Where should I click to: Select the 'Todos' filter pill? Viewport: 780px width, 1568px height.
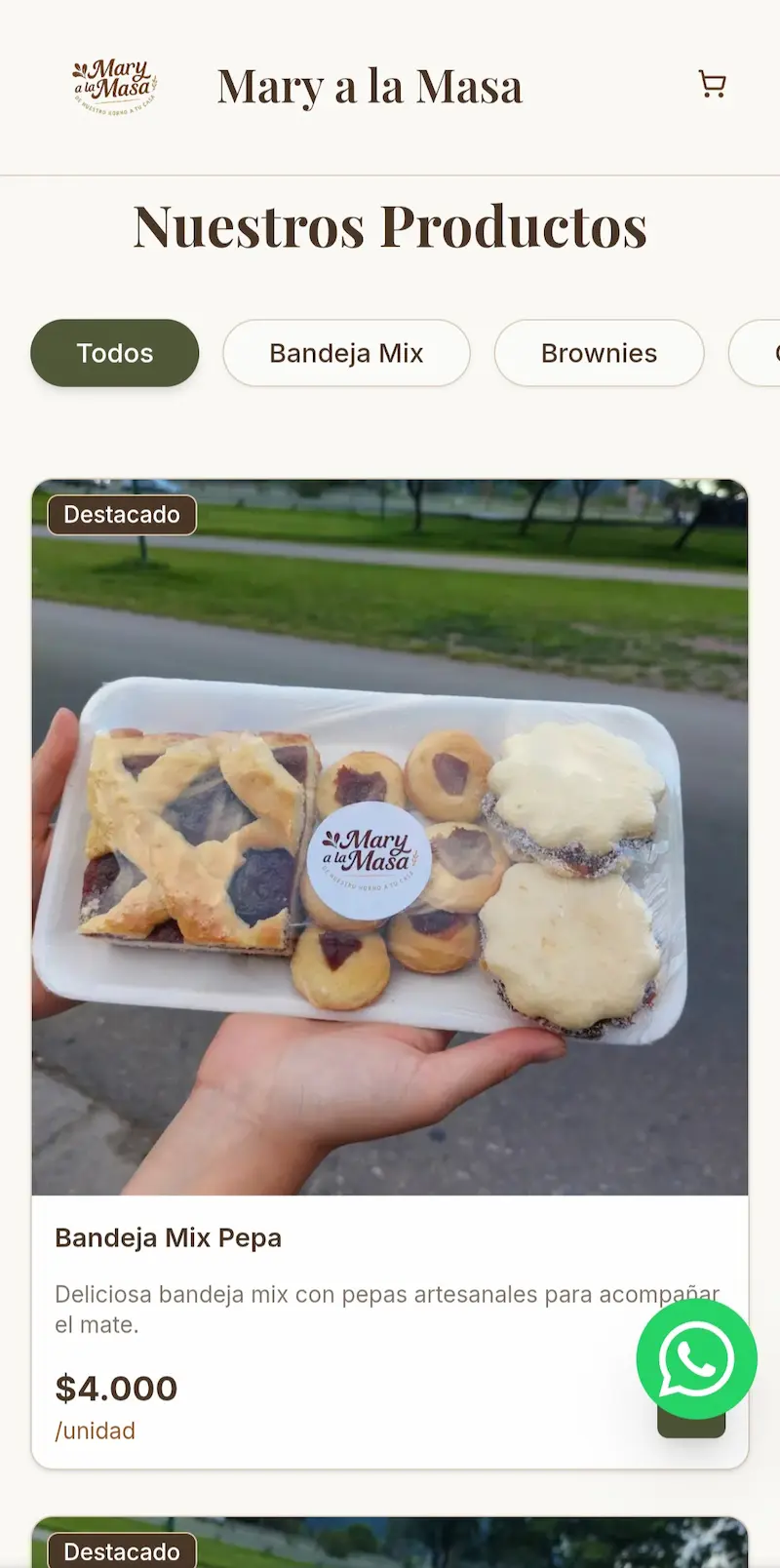(x=114, y=353)
